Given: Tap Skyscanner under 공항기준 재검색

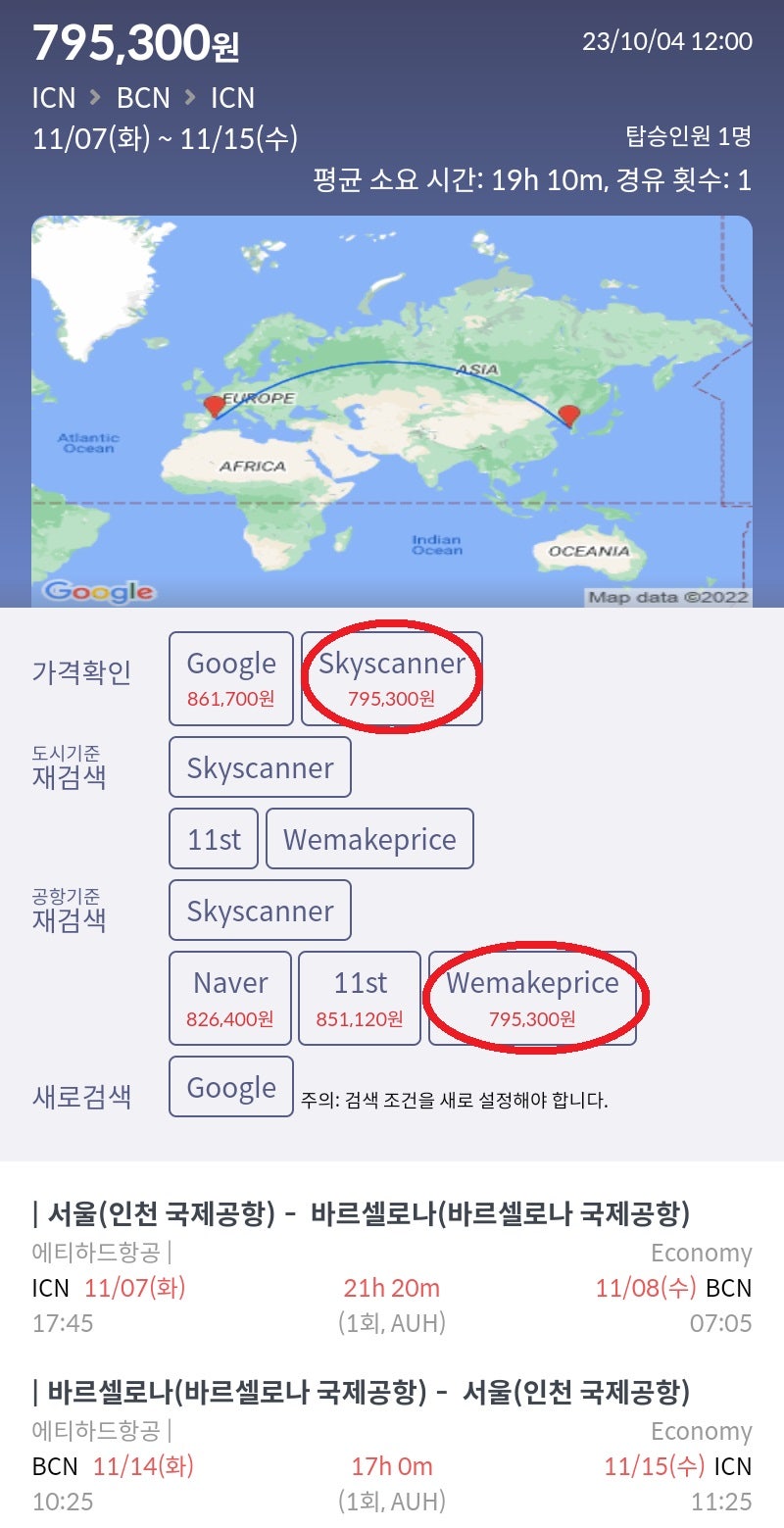Looking at the screenshot, I should [x=260, y=911].
